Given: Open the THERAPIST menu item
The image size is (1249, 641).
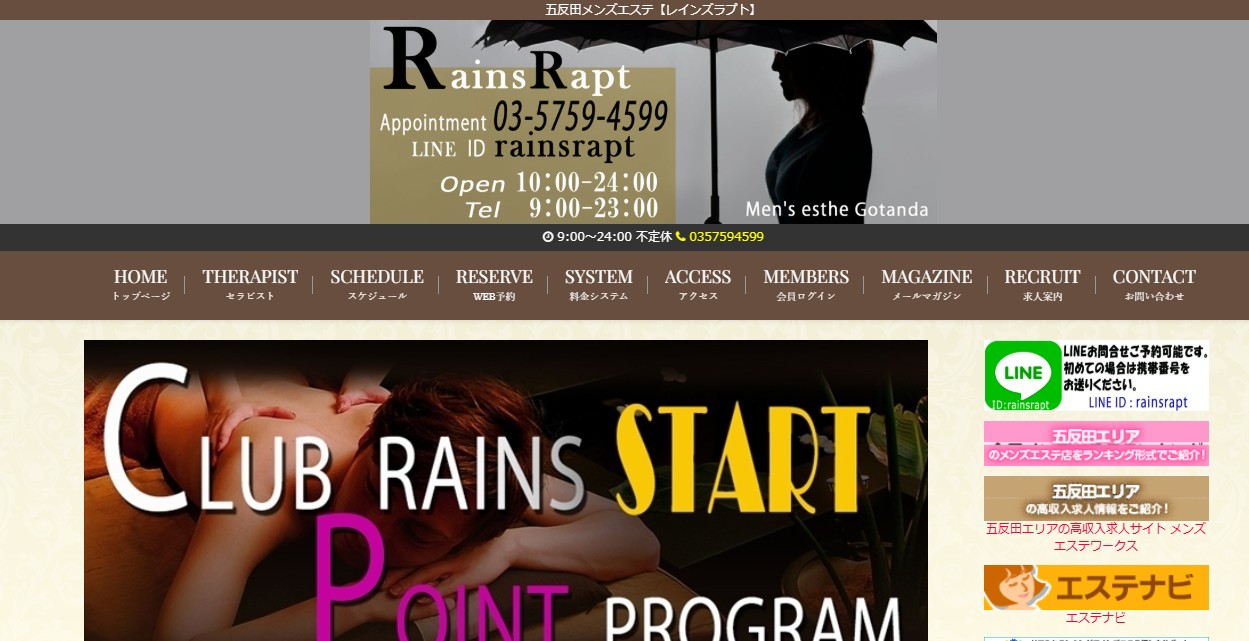Looking at the screenshot, I should coord(250,283).
